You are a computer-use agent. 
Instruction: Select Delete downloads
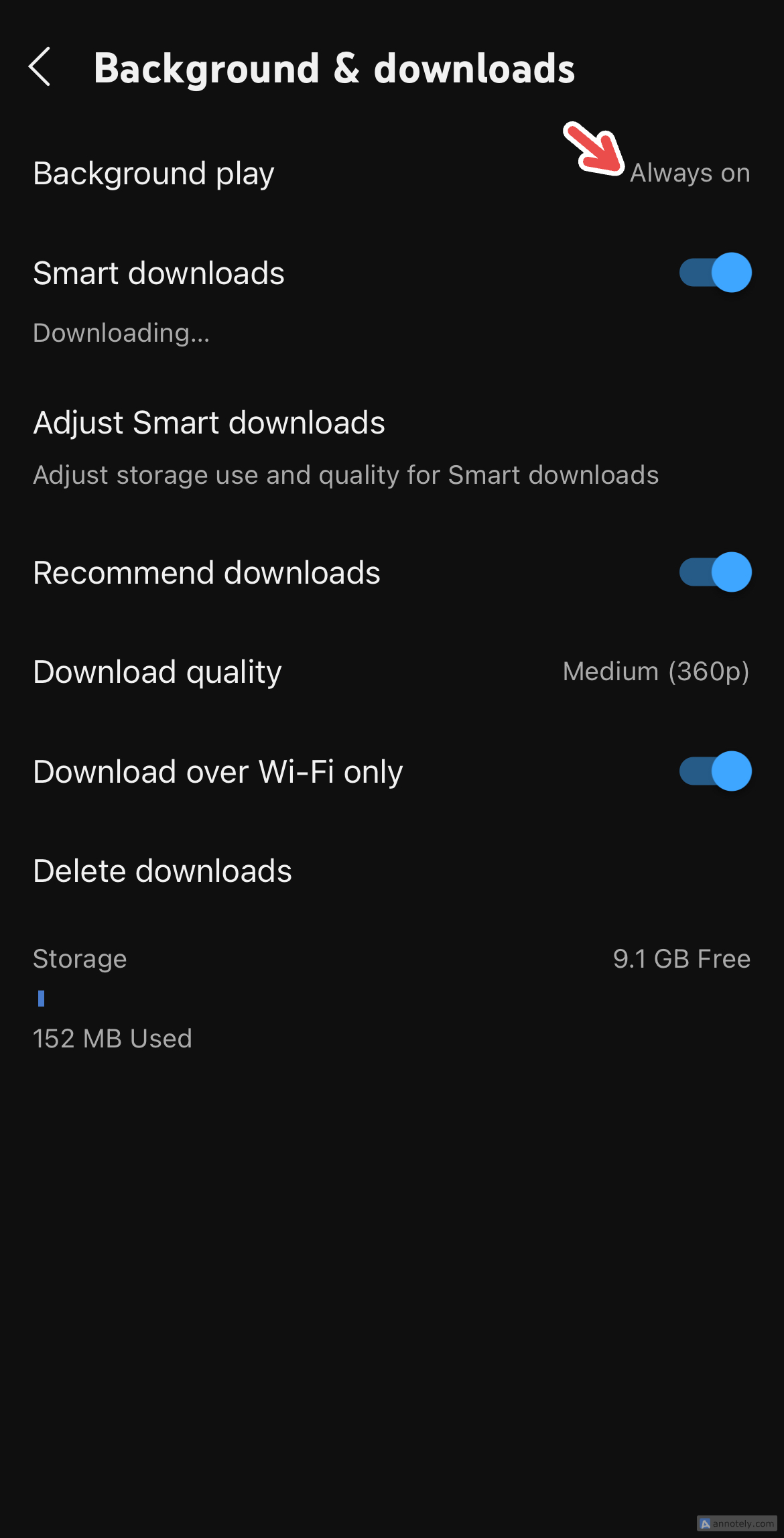(163, 871)
